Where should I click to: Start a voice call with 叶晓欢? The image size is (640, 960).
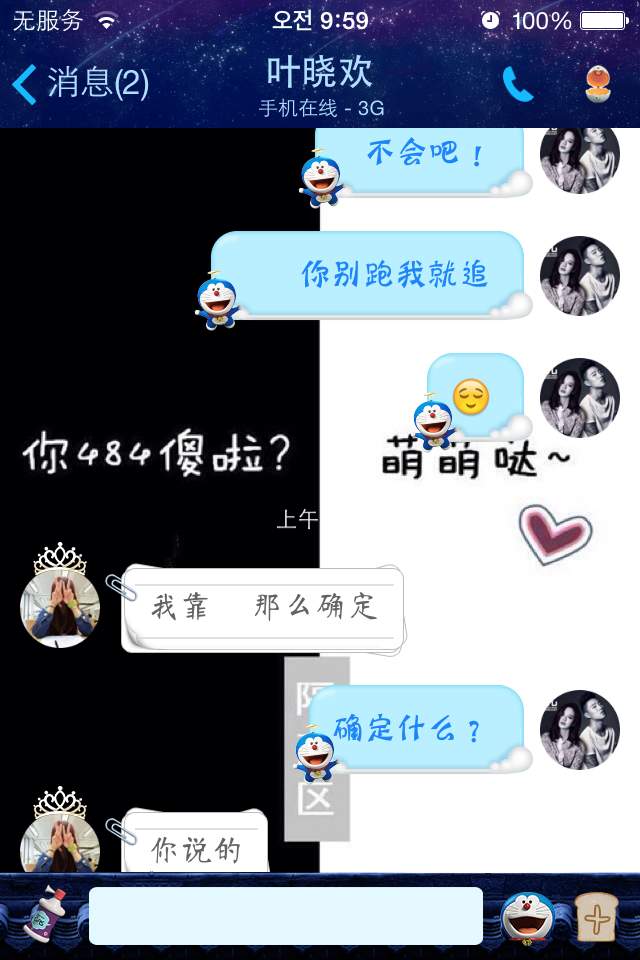[517, 84]
